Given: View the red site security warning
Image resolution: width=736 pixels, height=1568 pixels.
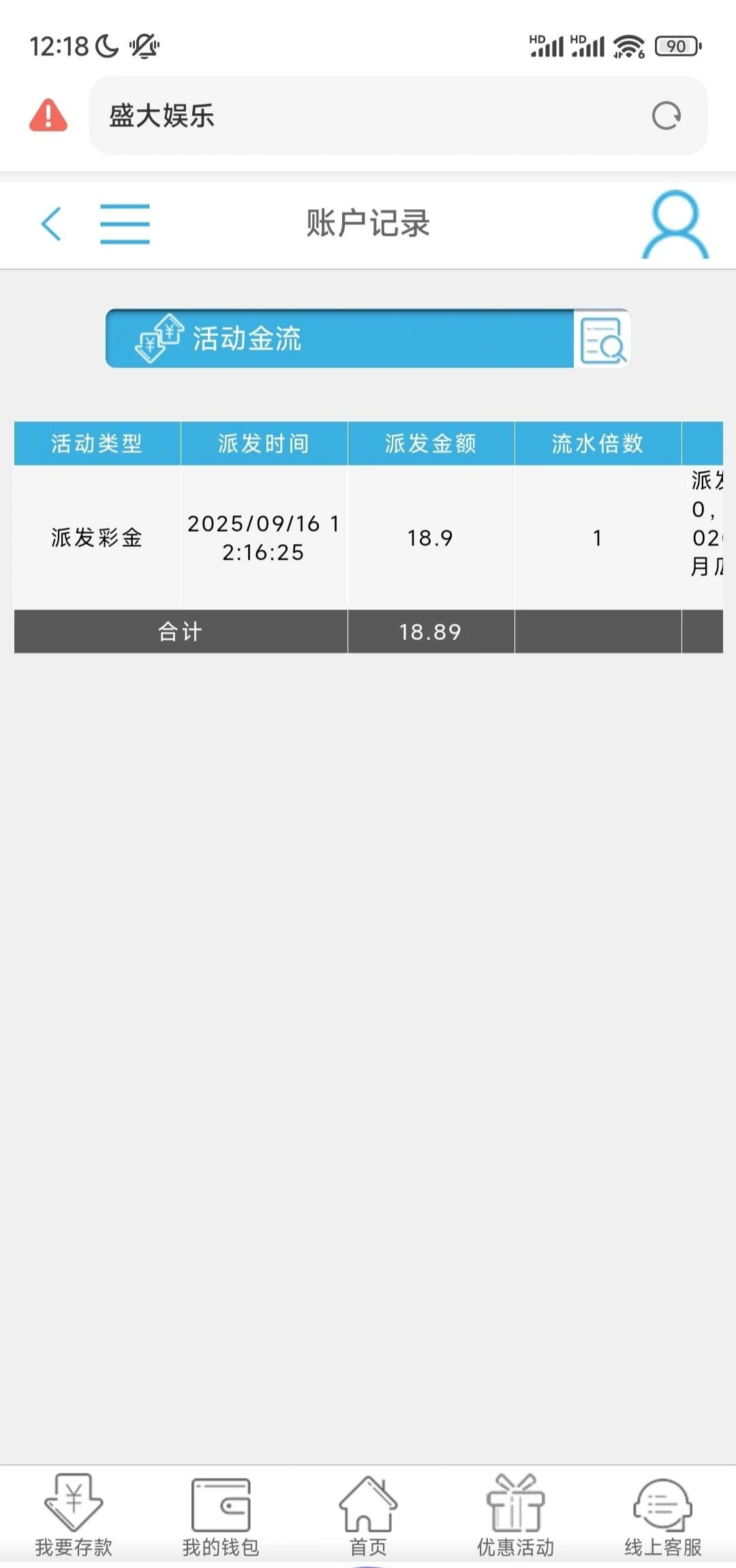Looking at the screenshot, I should click(x=48, y=115).
